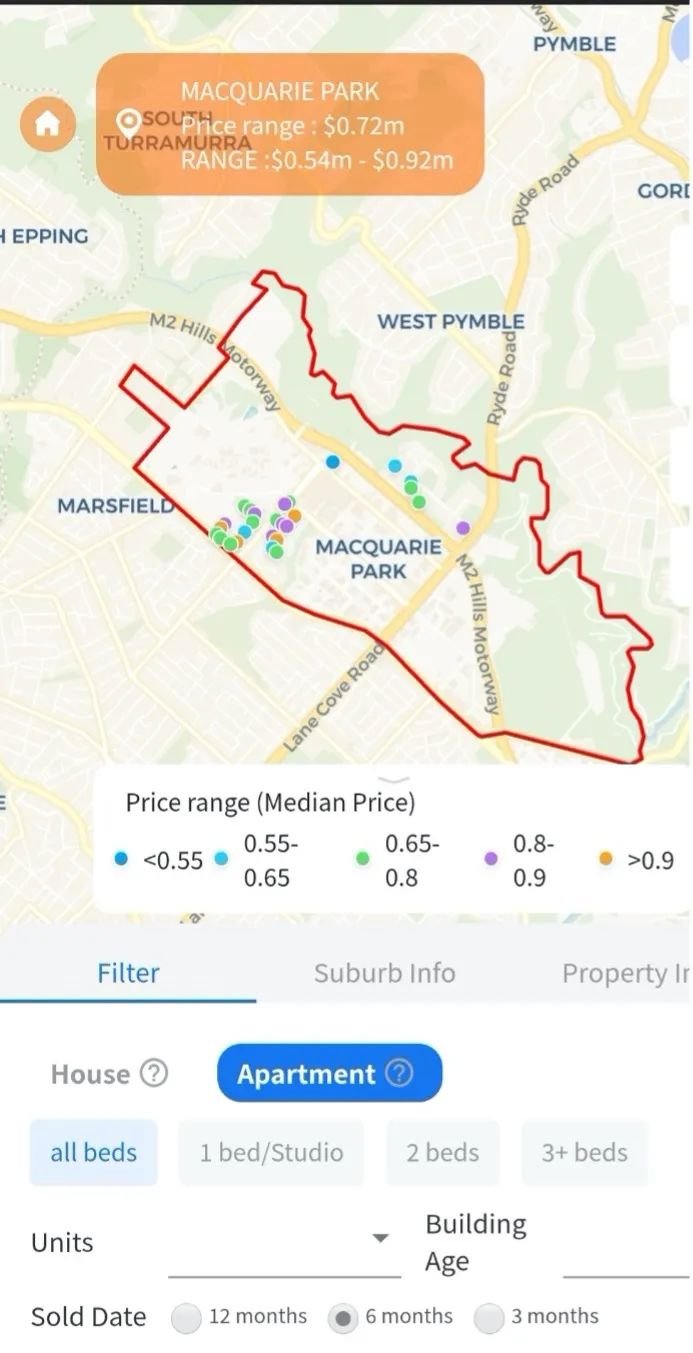
Task: Select the House property type
Action: point(90,1074)
